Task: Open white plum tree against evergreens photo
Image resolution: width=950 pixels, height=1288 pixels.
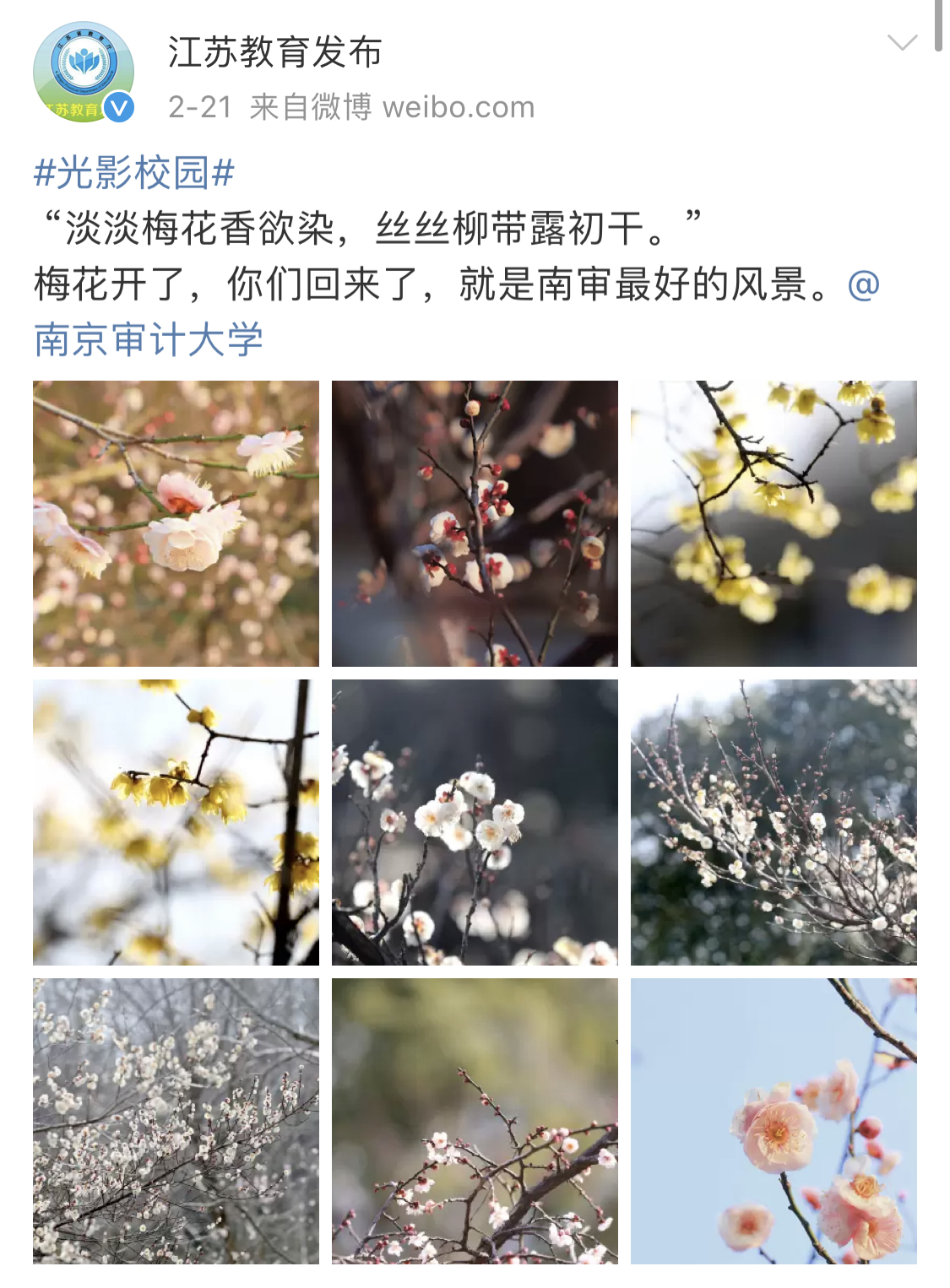Action: (774, 822)
